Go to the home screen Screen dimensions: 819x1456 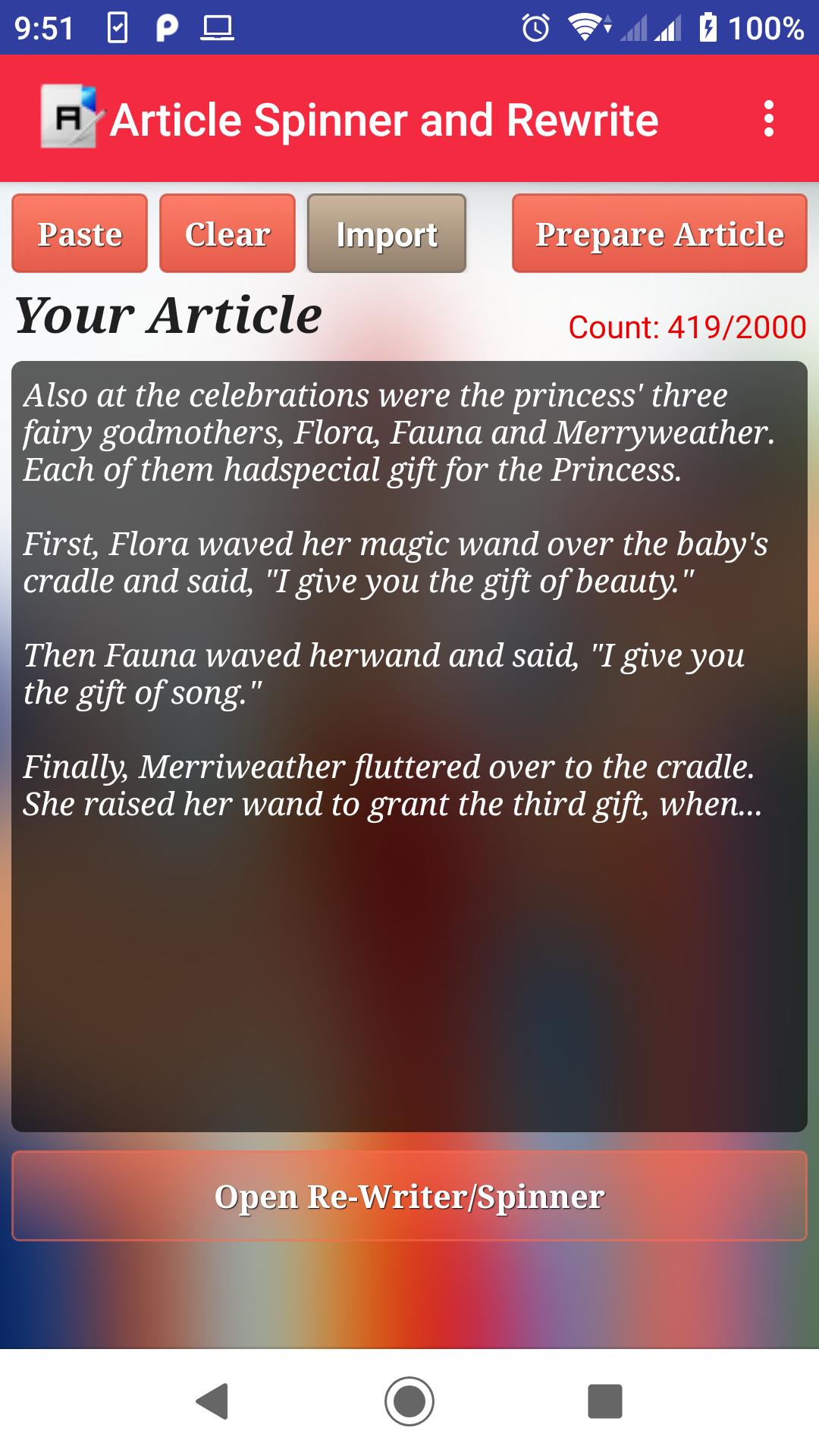pyautogui.click(x=409, y=1401)
